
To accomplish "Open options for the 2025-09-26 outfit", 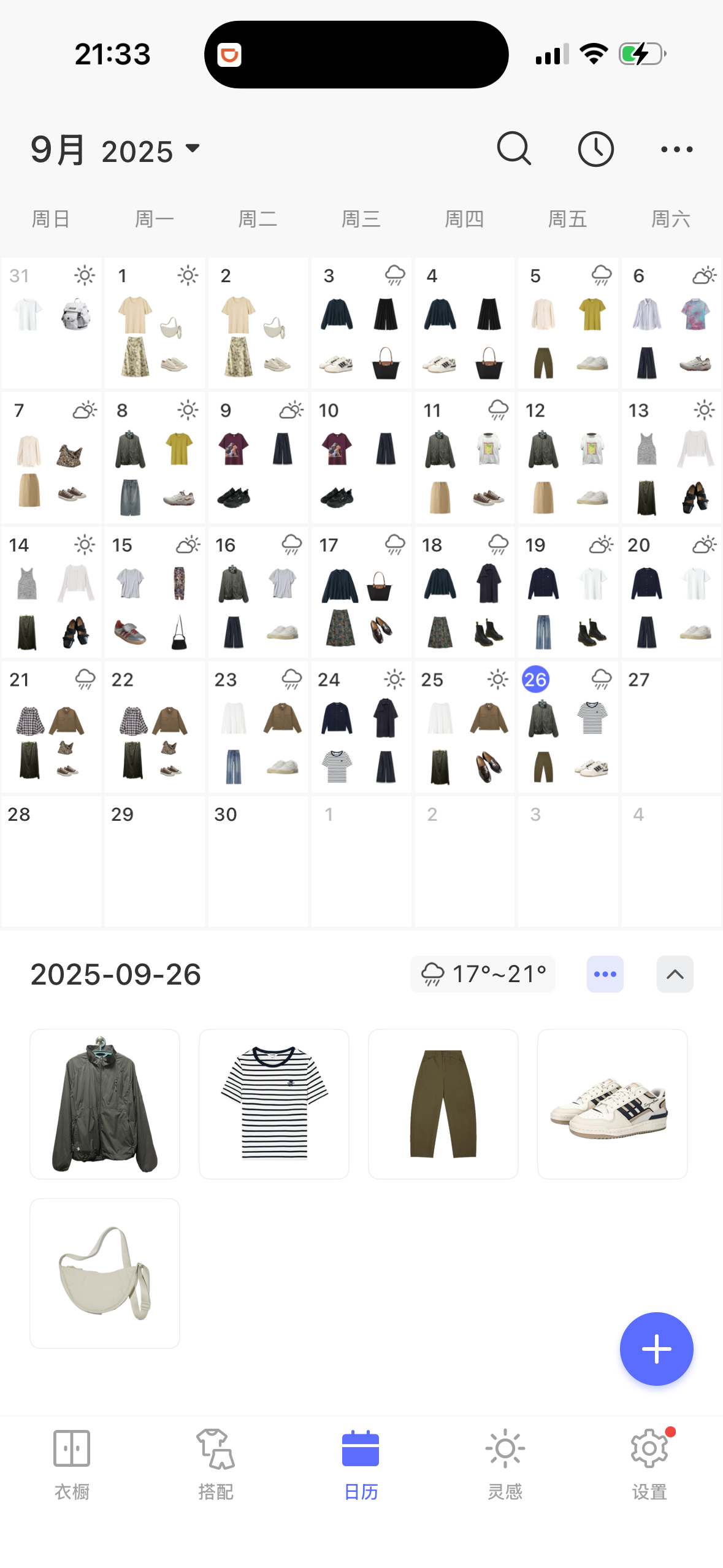I will pos(605,974).
